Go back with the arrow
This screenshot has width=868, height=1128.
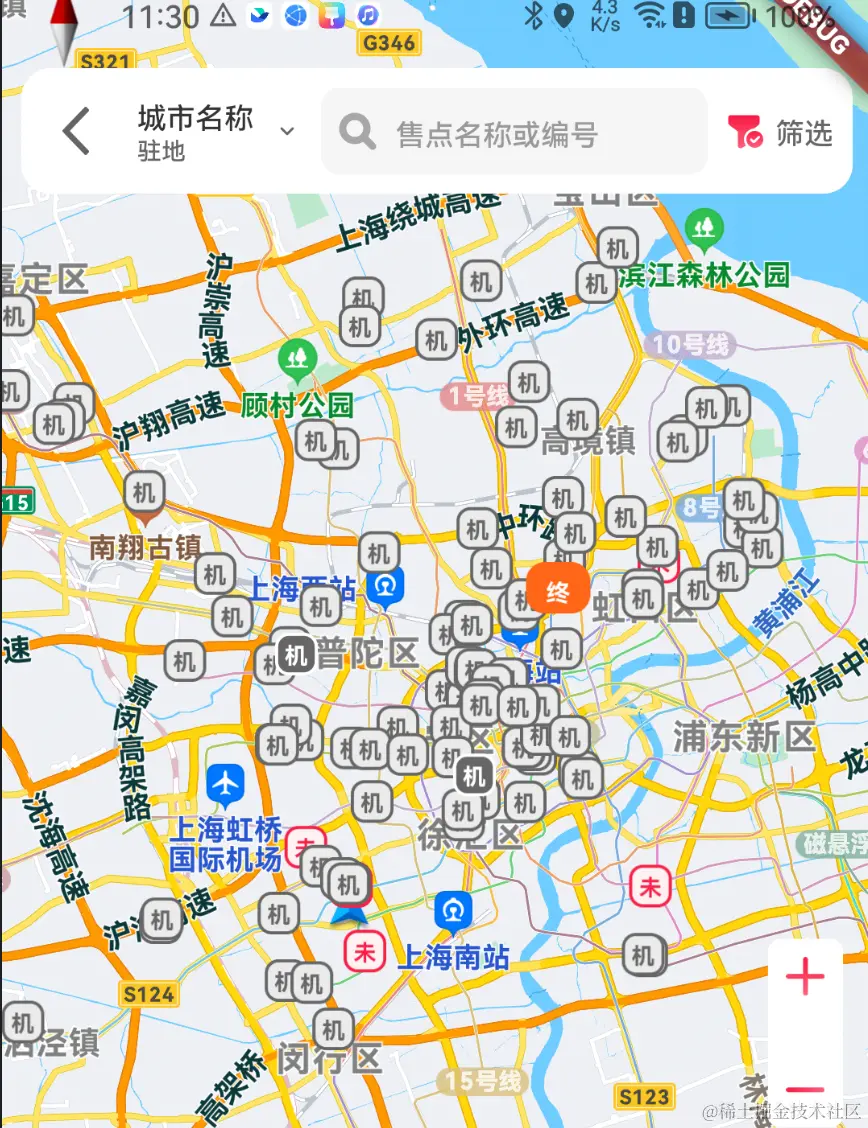click(77, 131)
